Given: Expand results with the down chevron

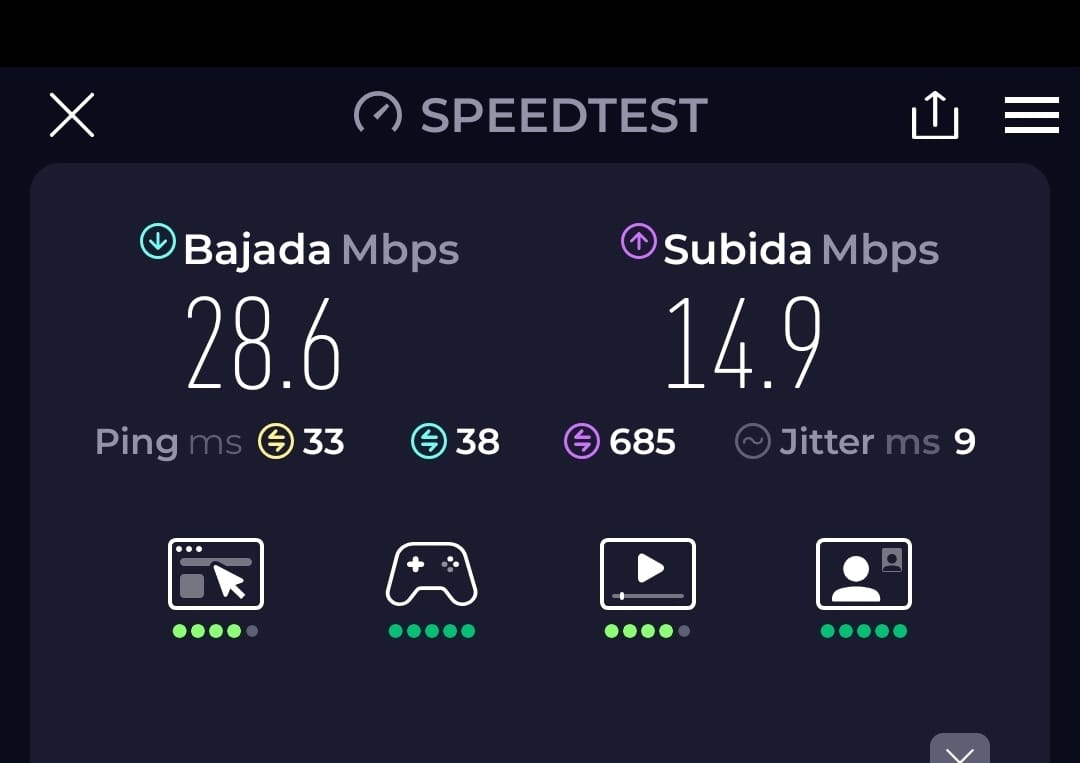Looking at the screenshot, I should coord(959,751).
